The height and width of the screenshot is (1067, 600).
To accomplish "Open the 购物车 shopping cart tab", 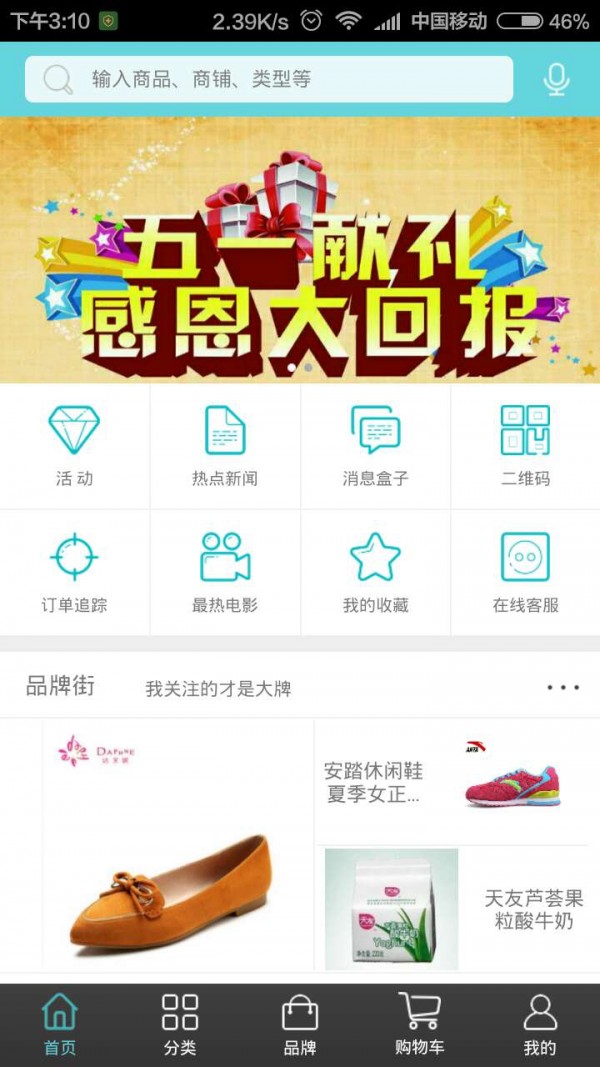I will 420,1025.
